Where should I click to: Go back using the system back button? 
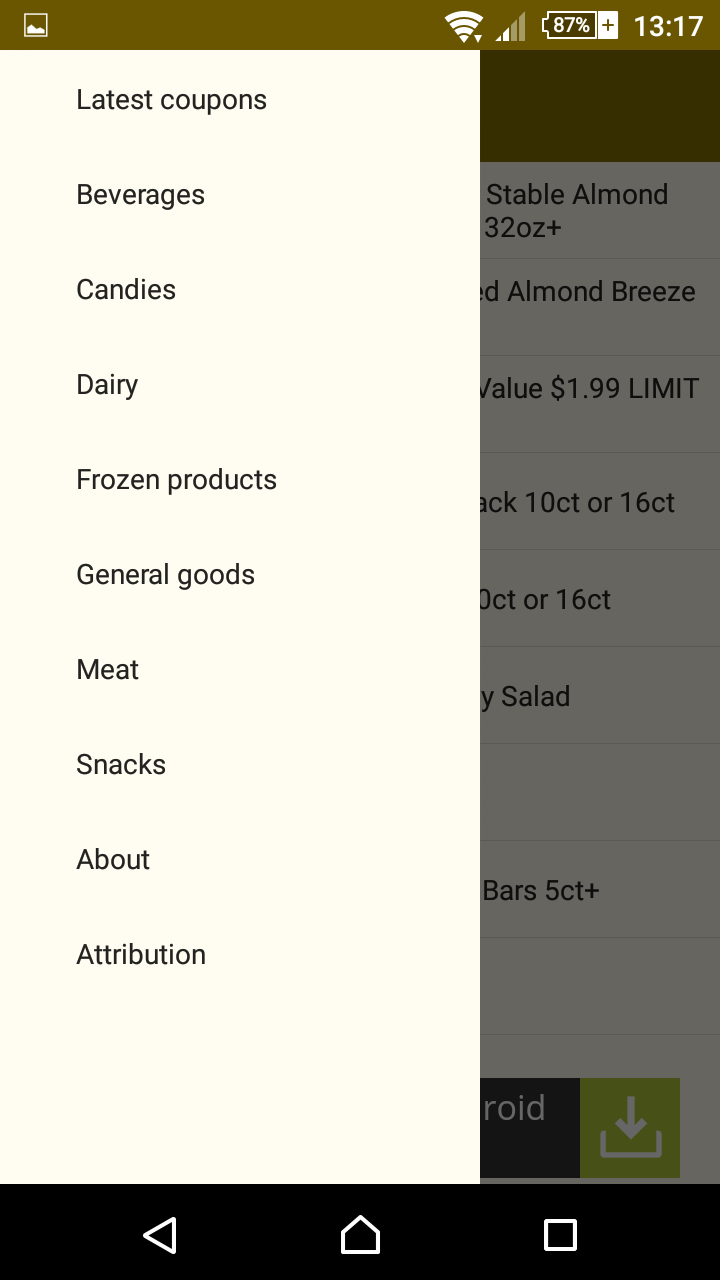160,1235
